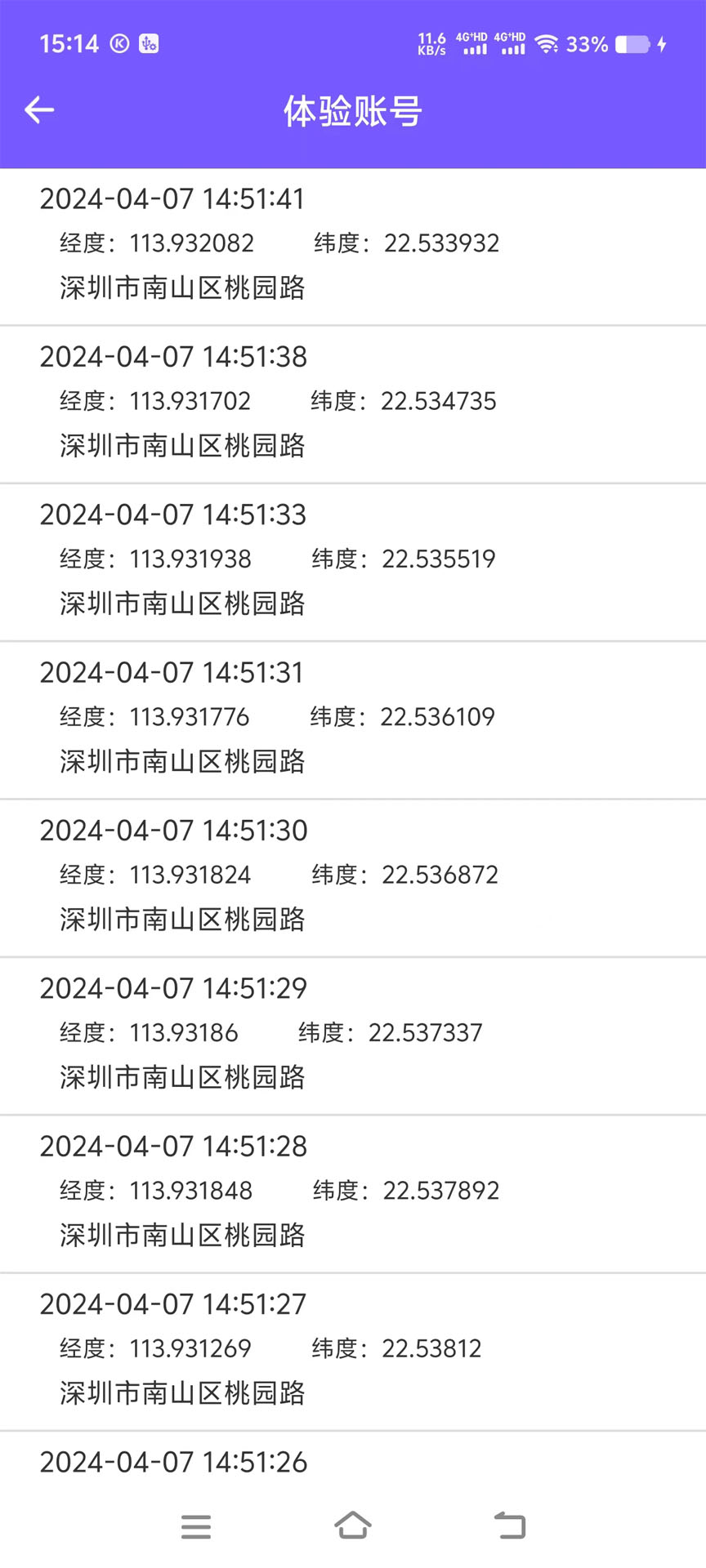Open the 14:51:41 location record
The height and width of the screenshot is (1568, 706).
(173, 198)
